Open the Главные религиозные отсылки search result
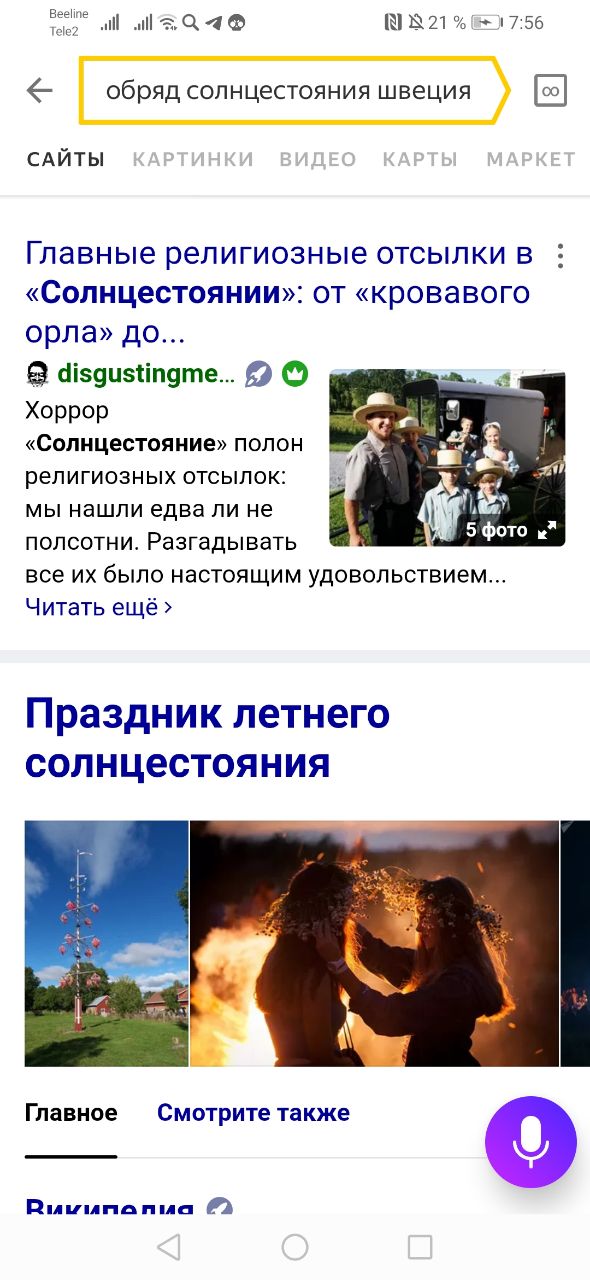The image size is (590, 1280). [278, 293]
